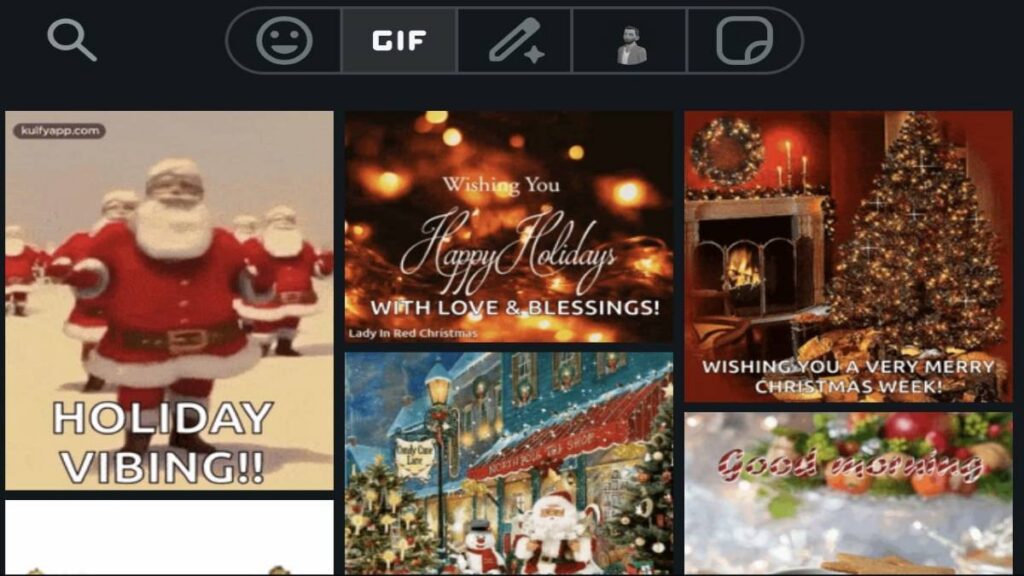Choose the Merry Christmas Week tree GIF

tap(848, 256)
